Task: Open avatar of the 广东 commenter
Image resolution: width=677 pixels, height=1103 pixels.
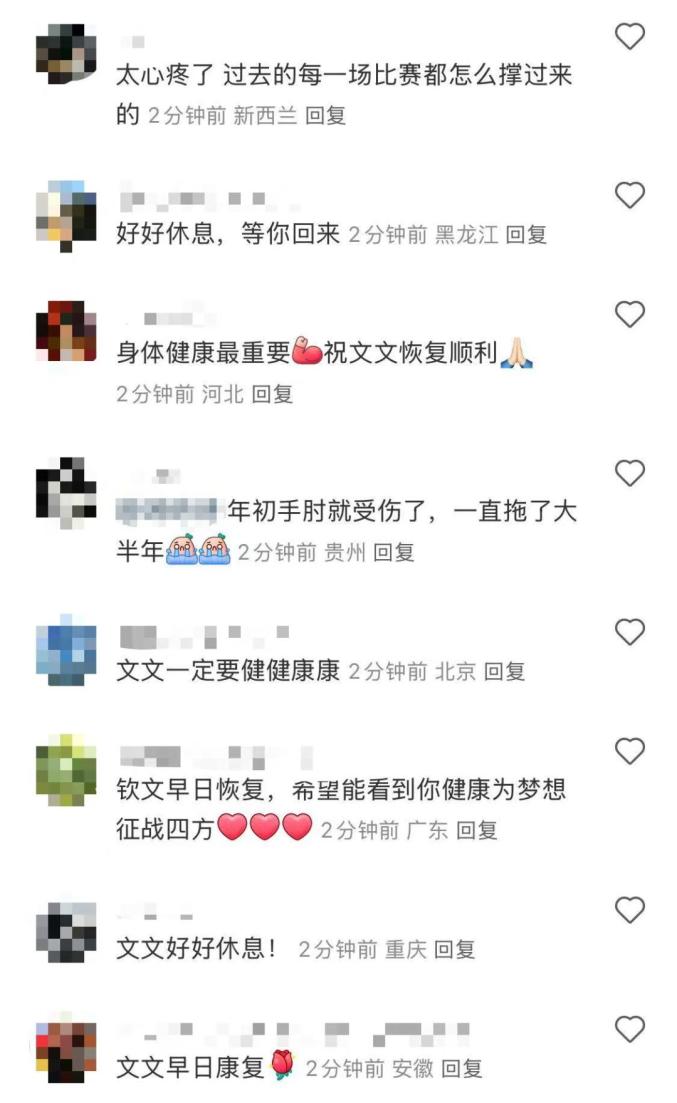Action: [x=66, y=770]
